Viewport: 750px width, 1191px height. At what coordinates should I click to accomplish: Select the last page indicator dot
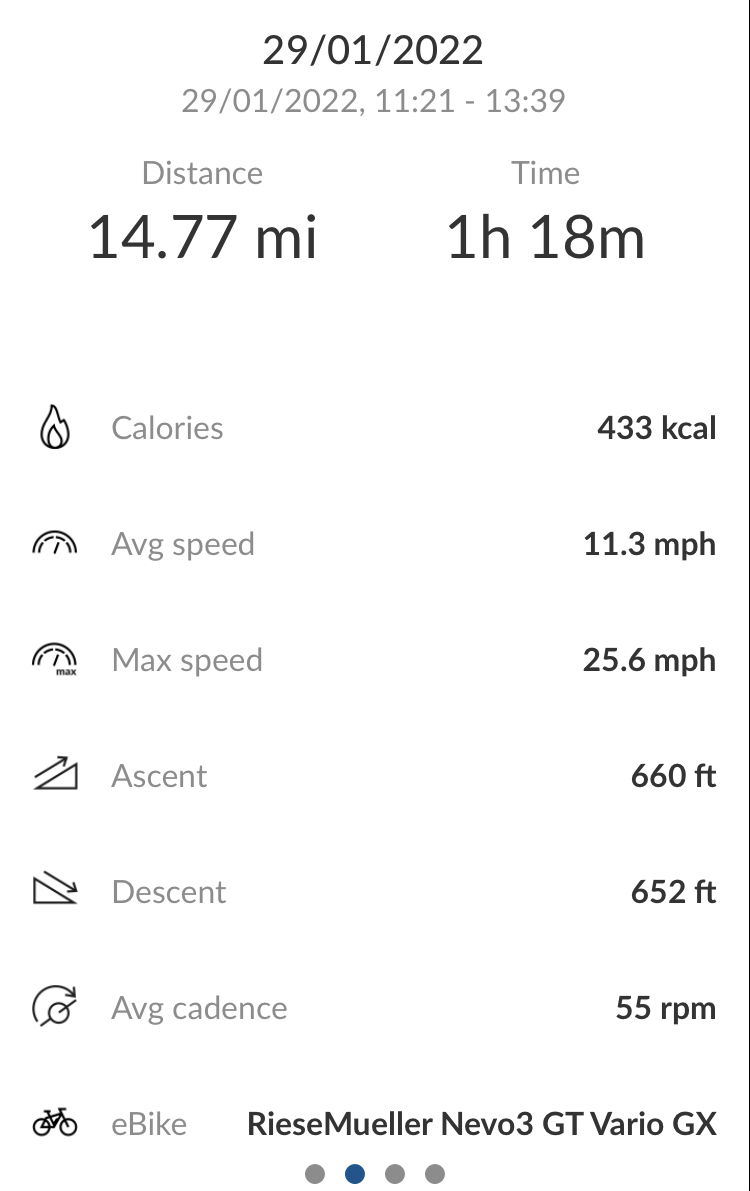[x=435, y=1173]
